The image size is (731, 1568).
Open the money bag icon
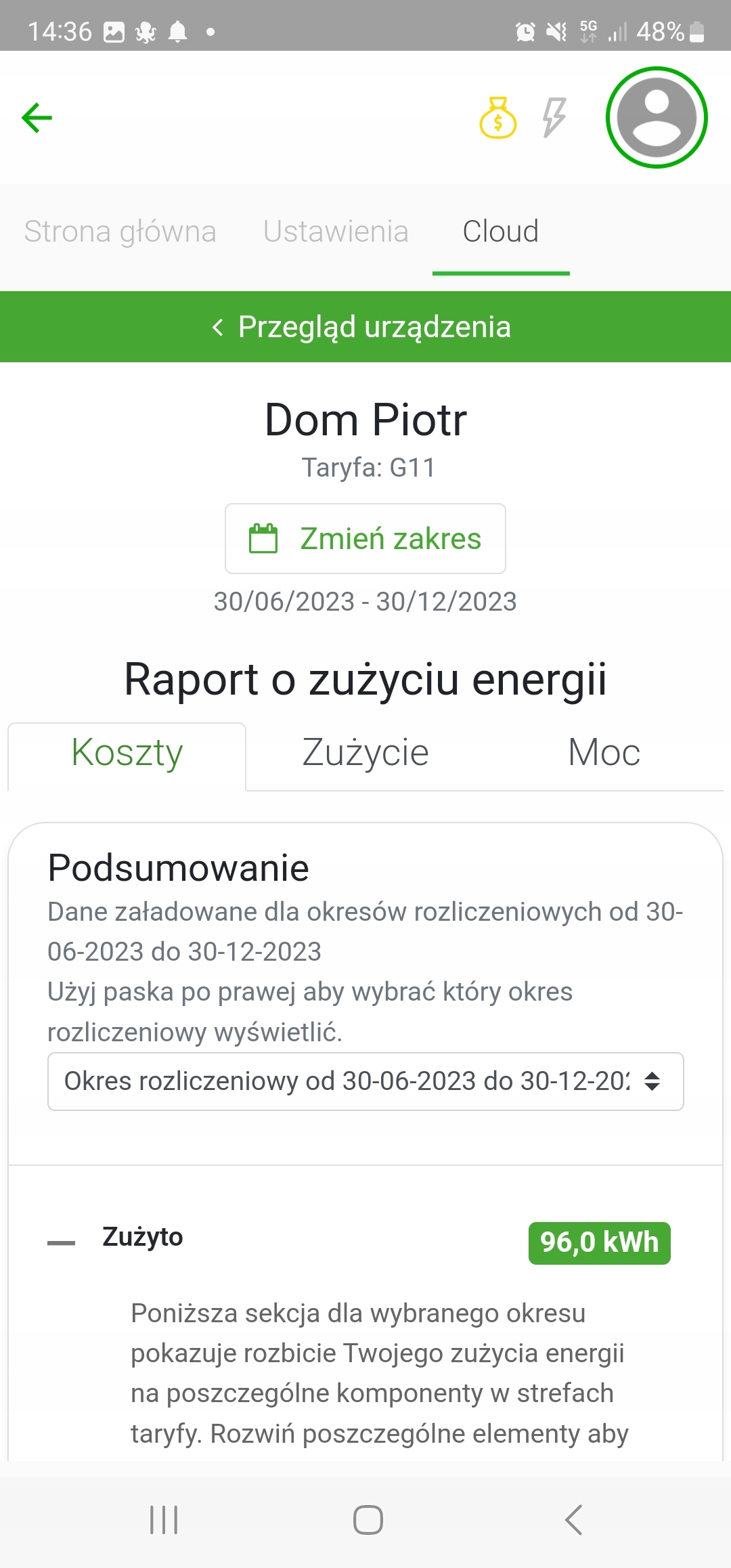[498, 118]
